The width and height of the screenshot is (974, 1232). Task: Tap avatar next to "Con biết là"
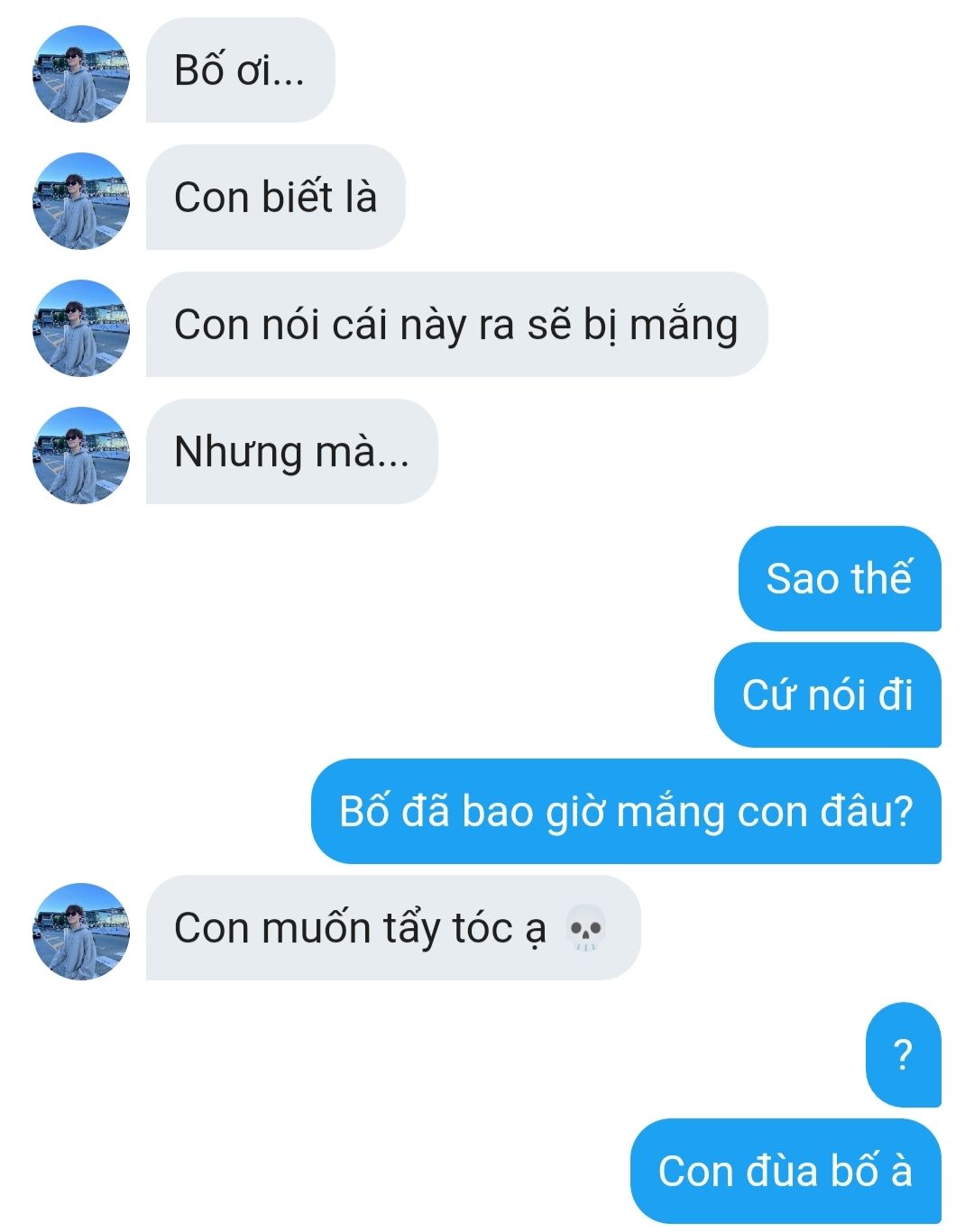pyautogui.click(x=81, y=200)
